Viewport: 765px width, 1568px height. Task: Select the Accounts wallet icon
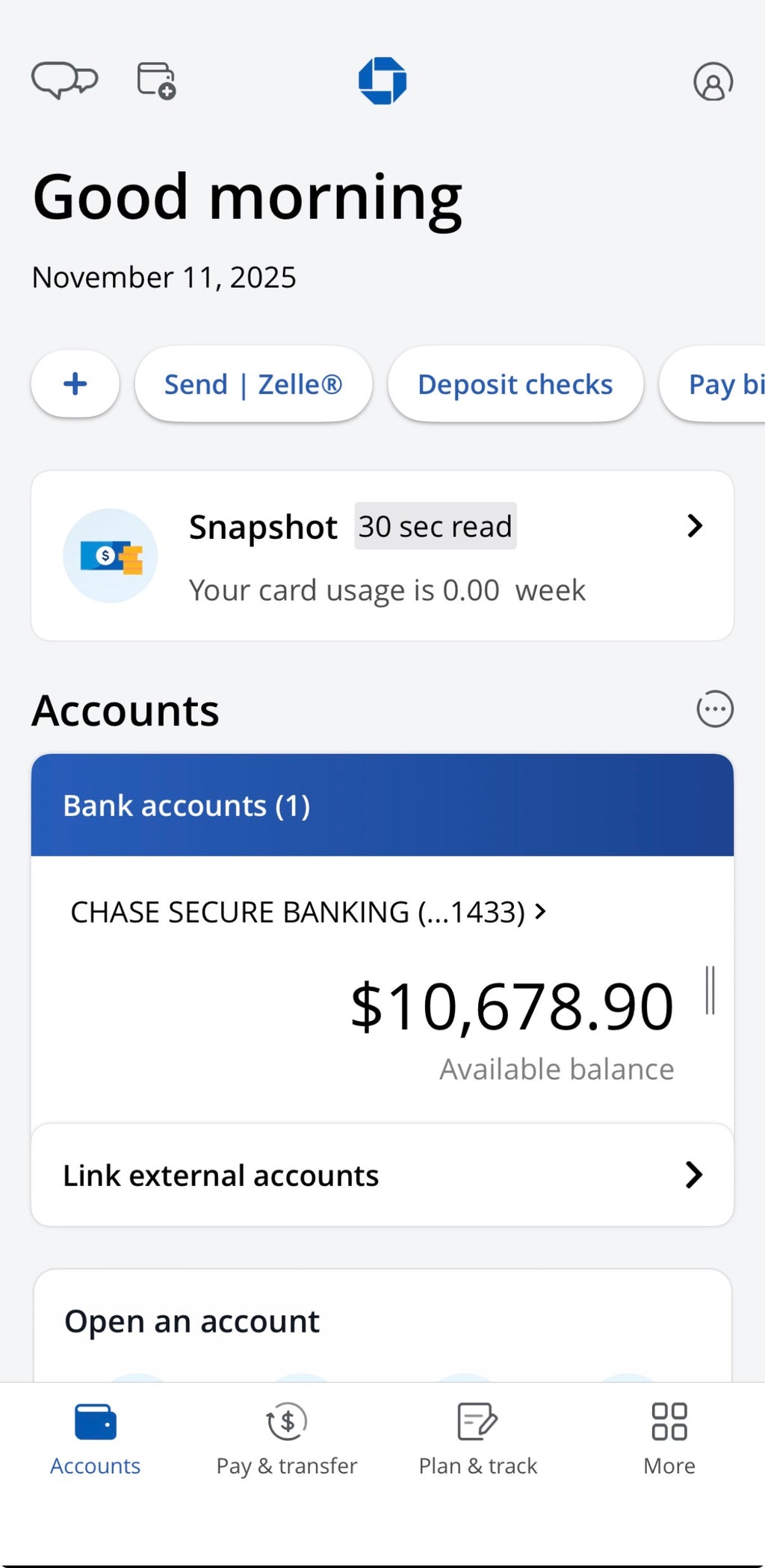click(x=94, y=1421)
